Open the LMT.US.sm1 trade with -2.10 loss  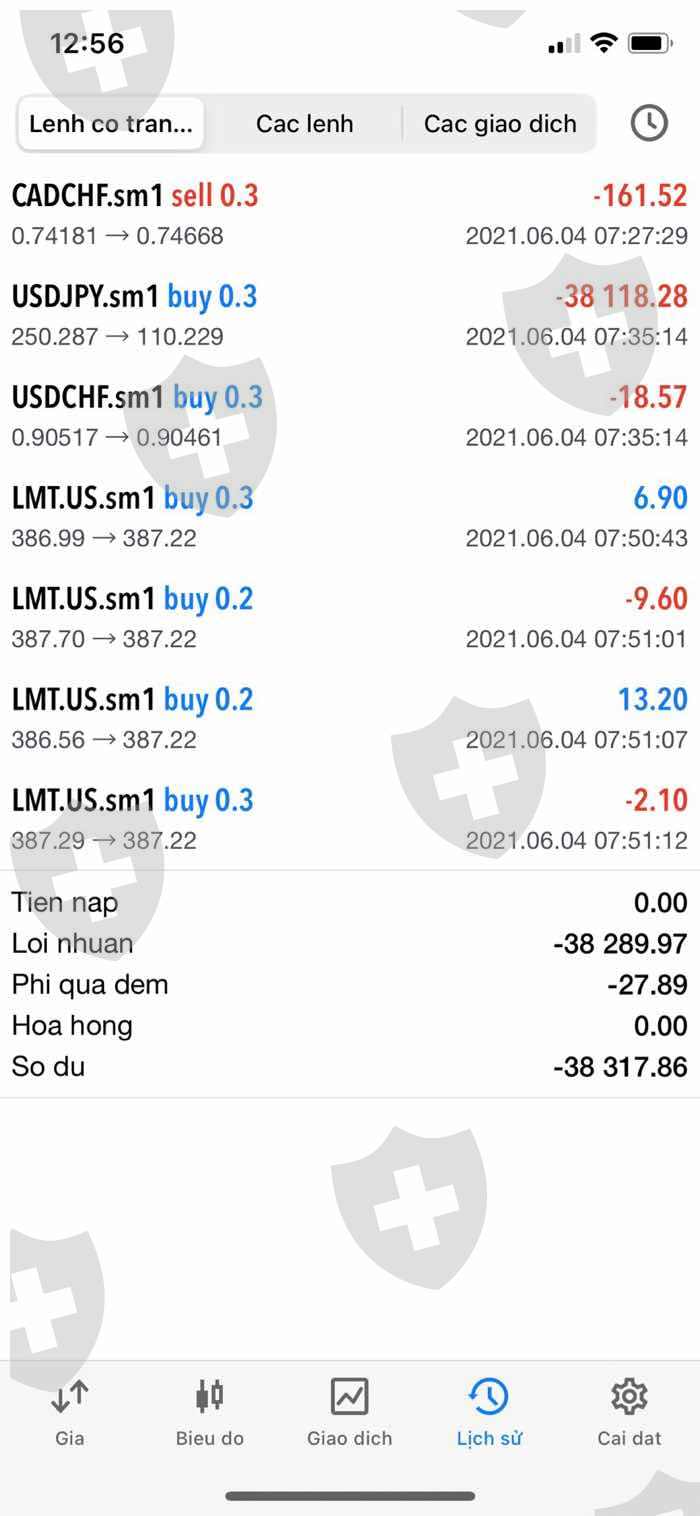(350, 820)
